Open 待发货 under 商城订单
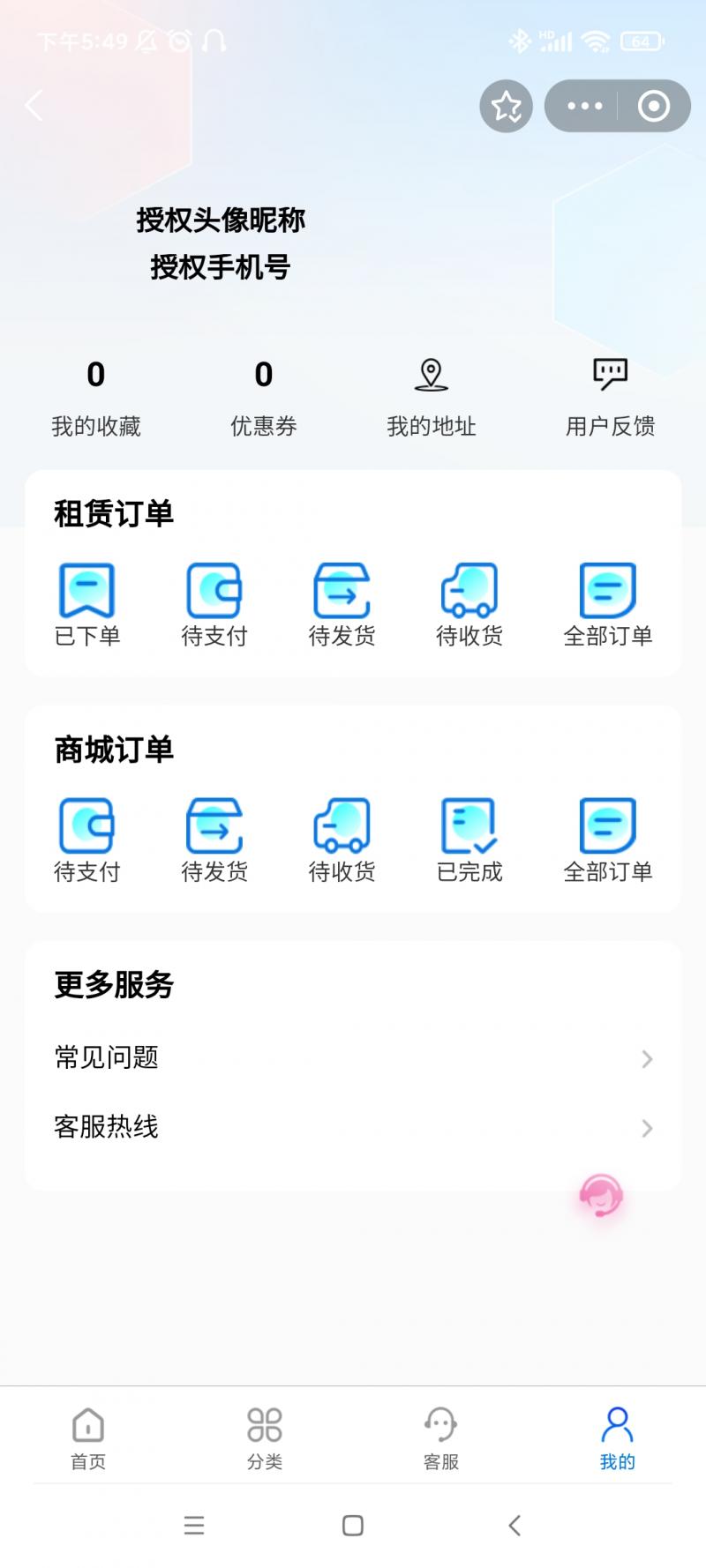Image resolution: width=706 pixels, height=1568 pixels. point(214,840)
